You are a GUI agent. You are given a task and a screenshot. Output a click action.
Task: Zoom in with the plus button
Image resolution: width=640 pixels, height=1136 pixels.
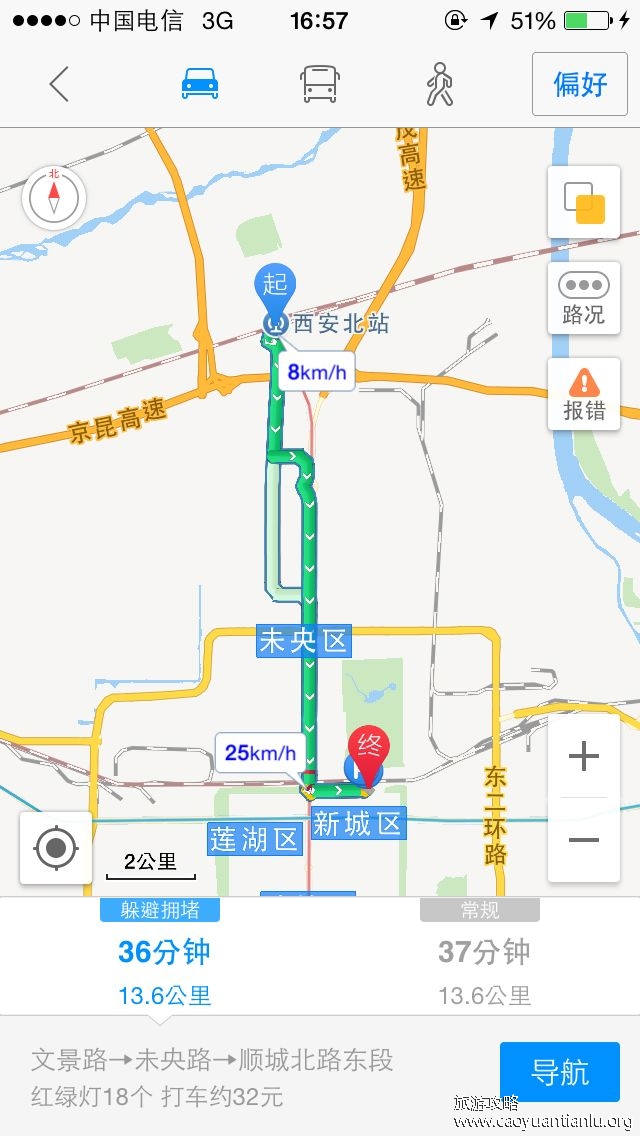(584, 756)
